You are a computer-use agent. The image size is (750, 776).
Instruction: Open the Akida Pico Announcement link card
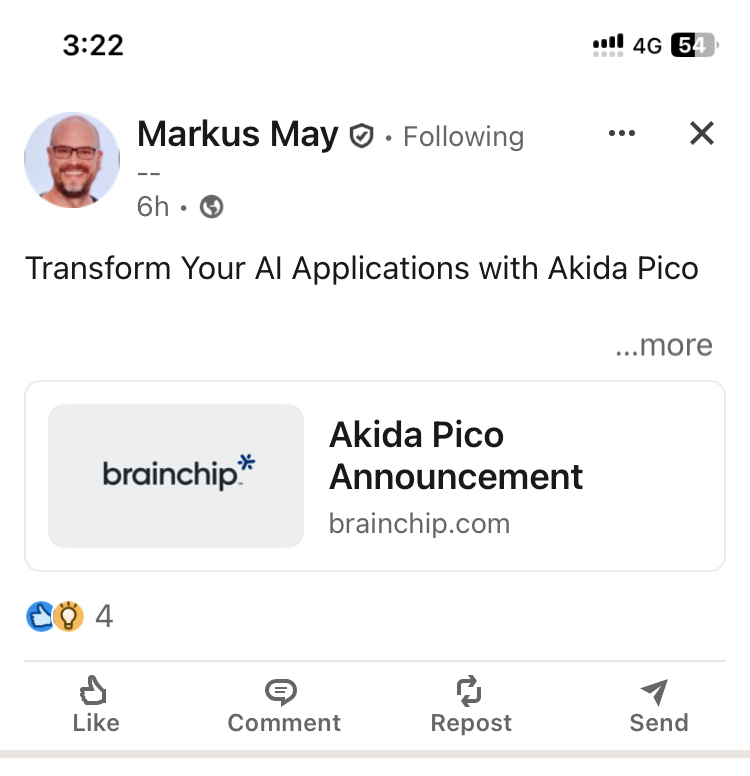tap(375, 476)
